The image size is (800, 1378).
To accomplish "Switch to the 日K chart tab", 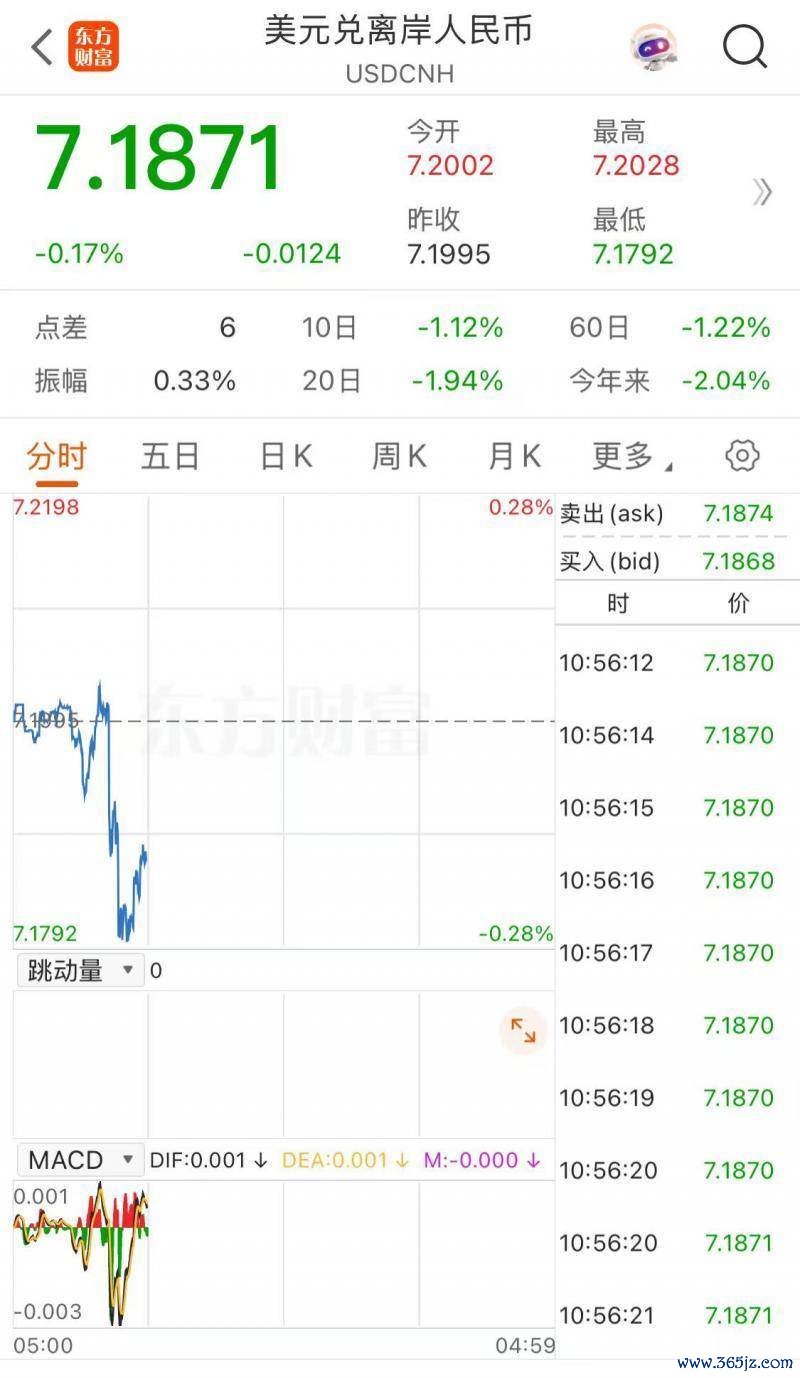I will (286, 457).
